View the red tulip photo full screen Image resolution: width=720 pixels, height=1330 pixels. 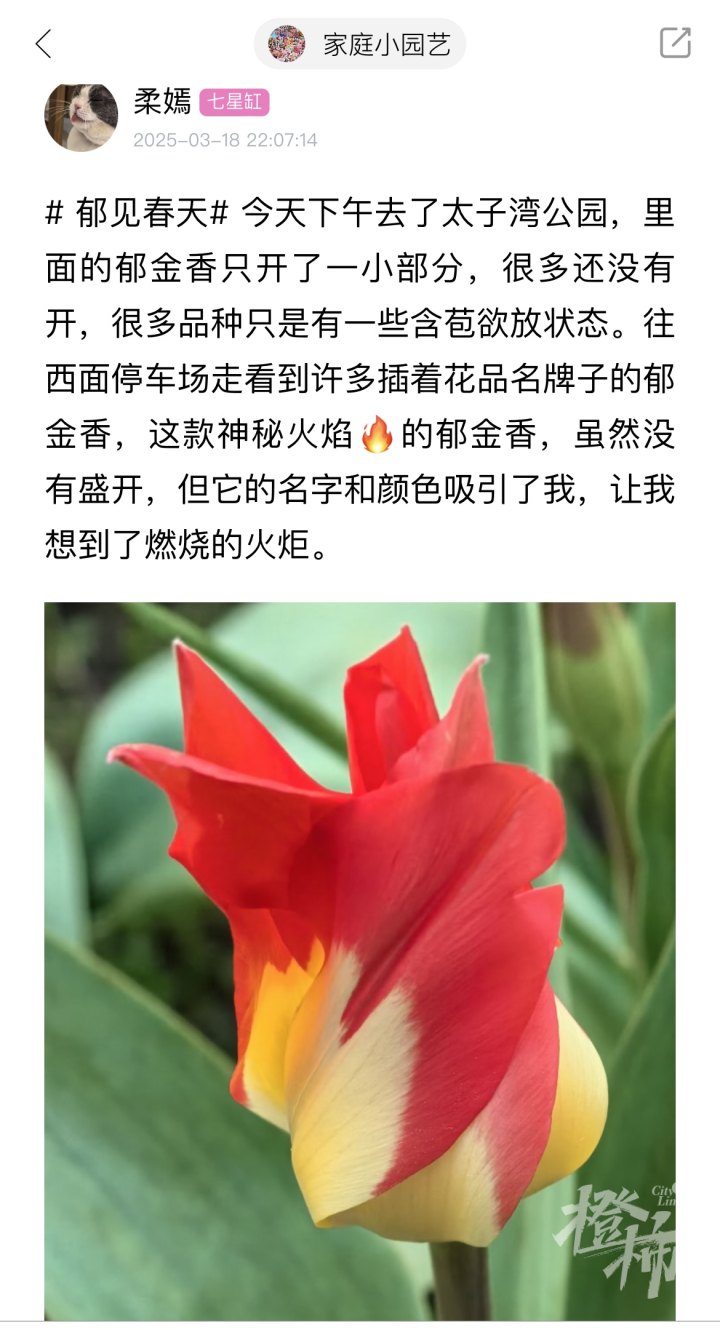point(360,961)
